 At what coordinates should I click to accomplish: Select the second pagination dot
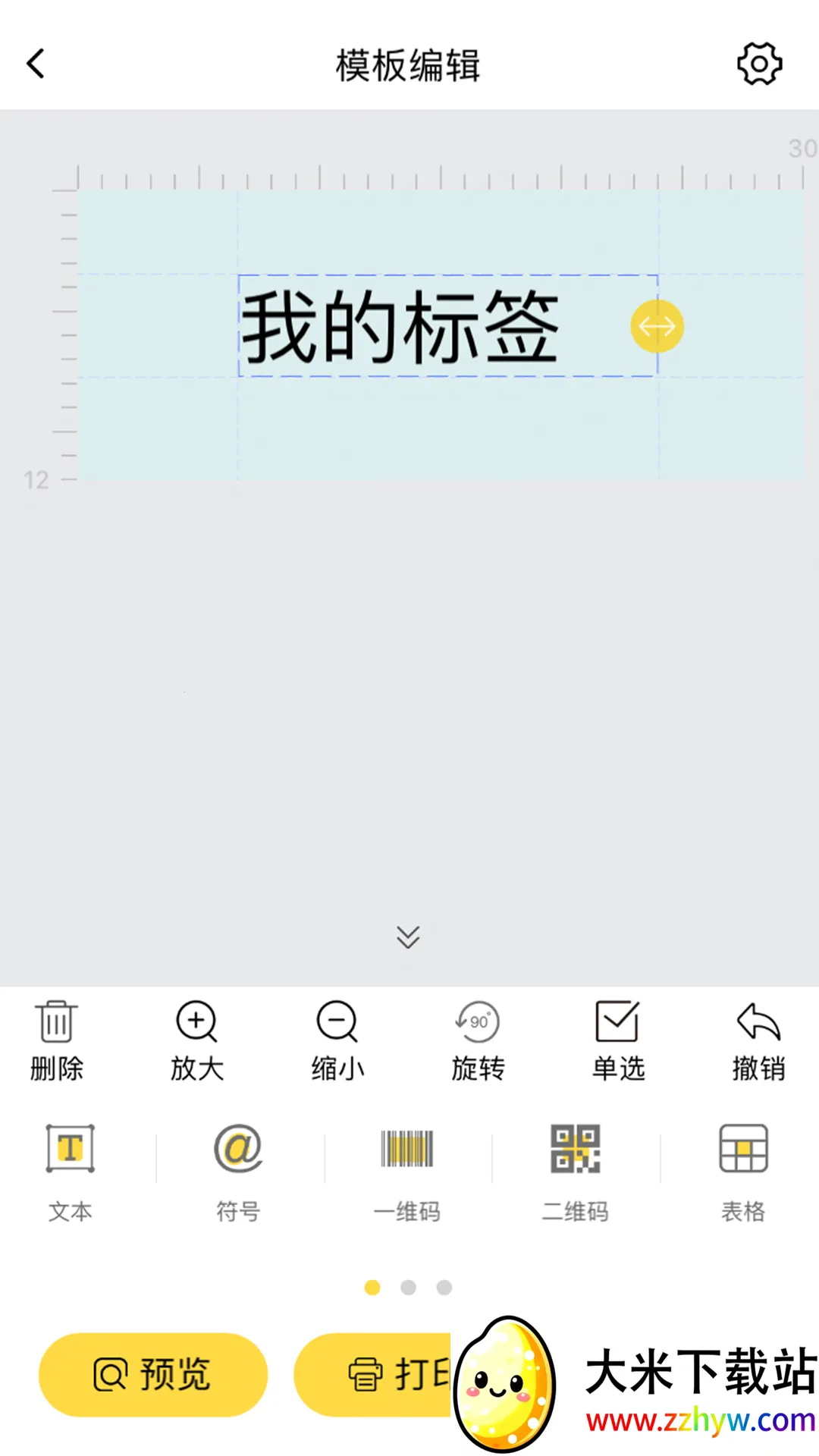click(409, 1287)
